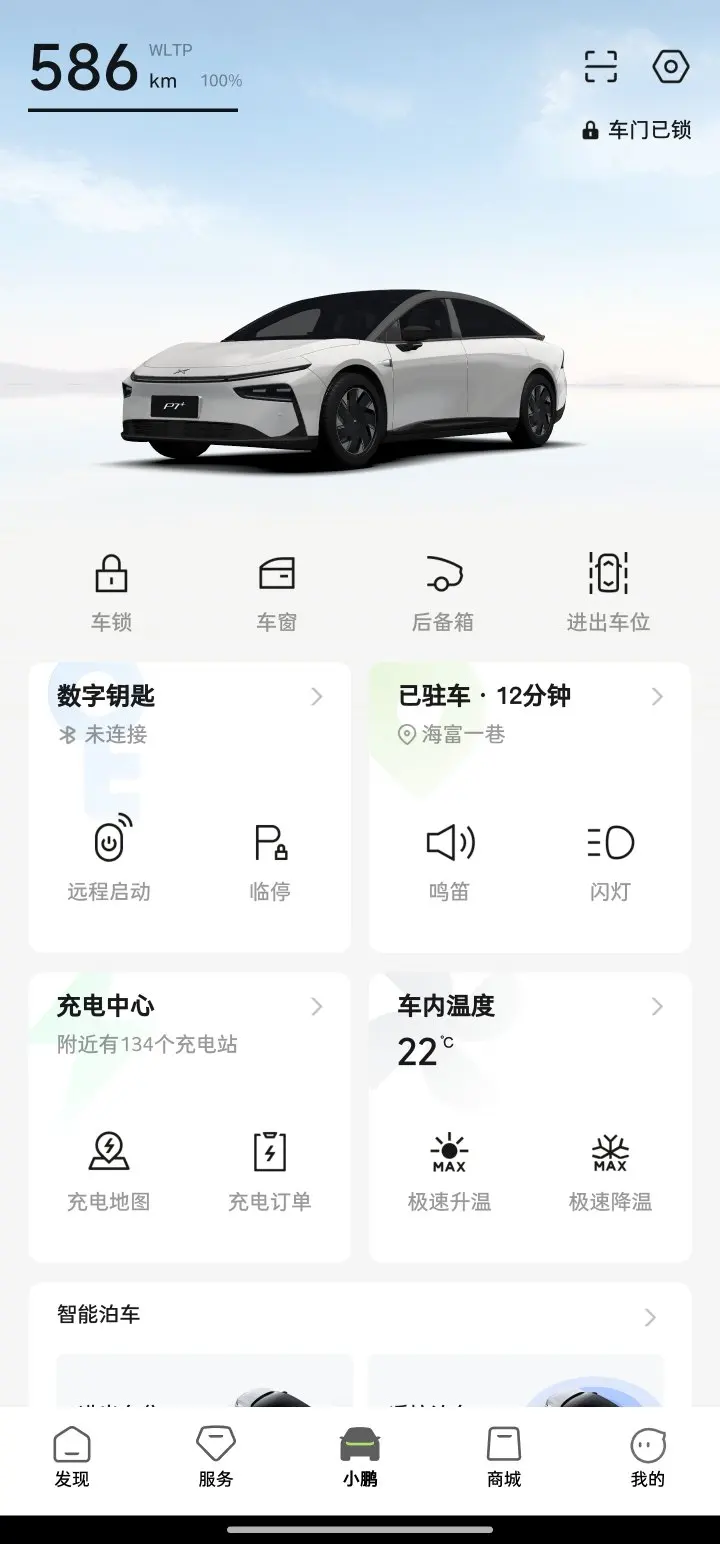Start 进出车位 parking assist
The height and width of the screenshot is (1544, 720).
(x=608, y=591)
